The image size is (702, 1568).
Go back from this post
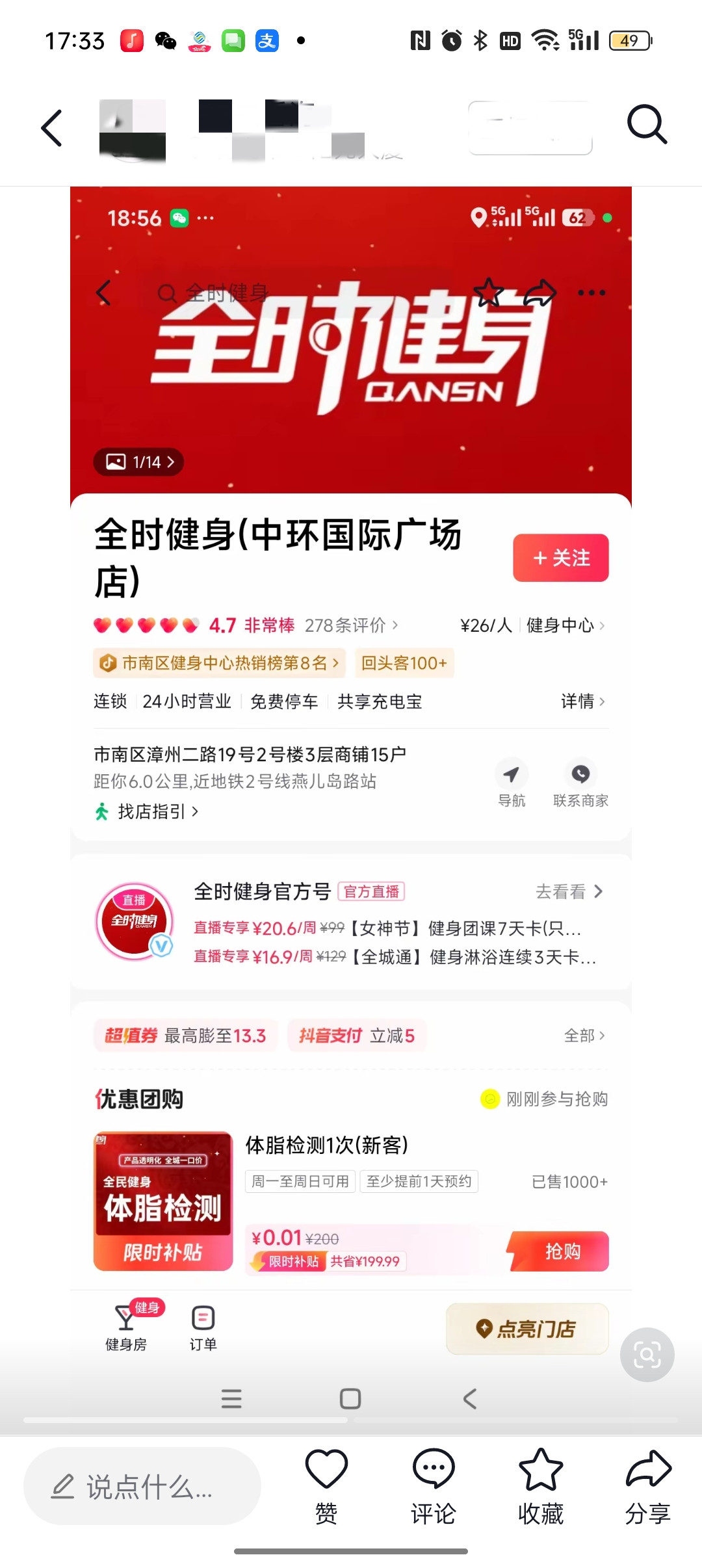[x=52, y=127]
